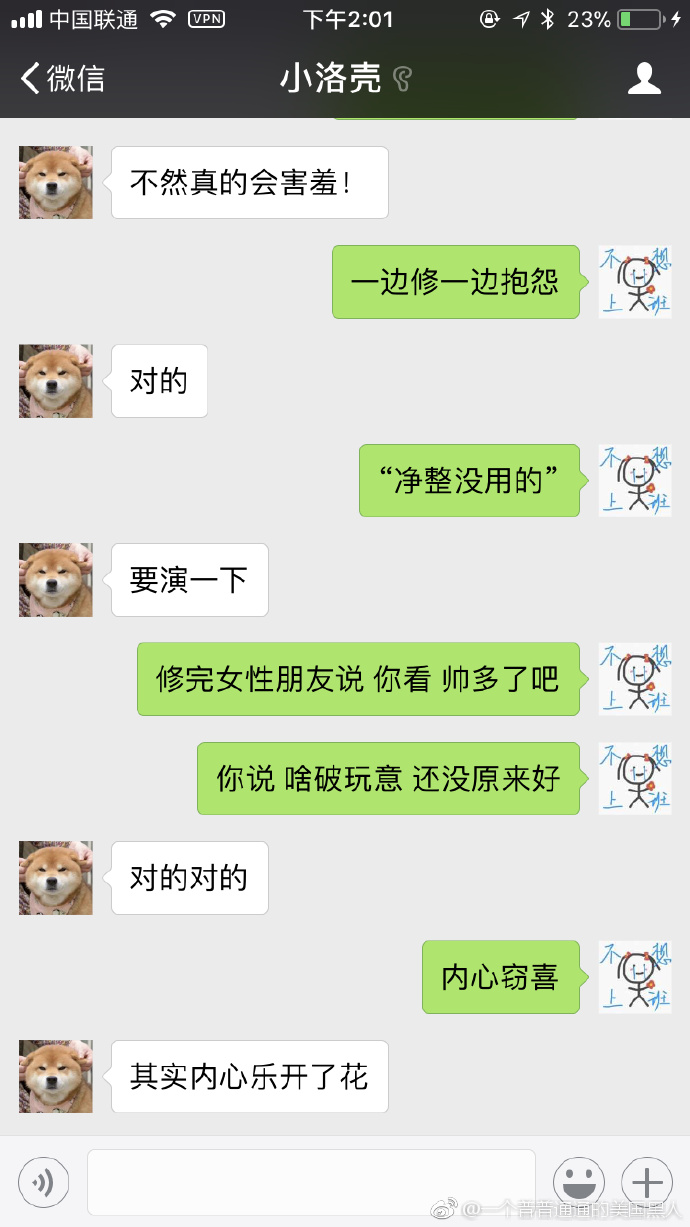Open the plus attachments menu
This screenshot has width=690, height=1227.
(x=647, y=1183)
